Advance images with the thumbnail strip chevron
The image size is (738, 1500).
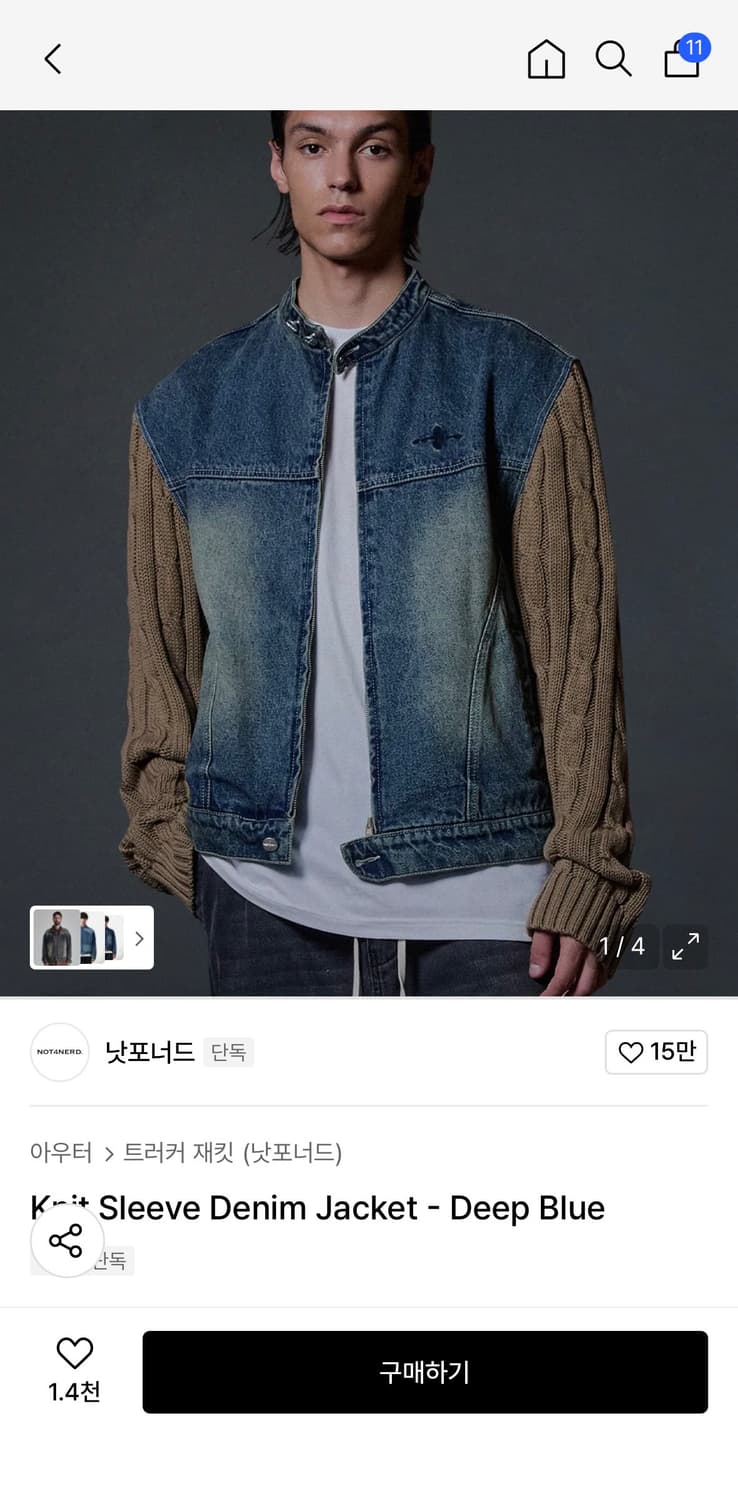(x=139, y=938)
